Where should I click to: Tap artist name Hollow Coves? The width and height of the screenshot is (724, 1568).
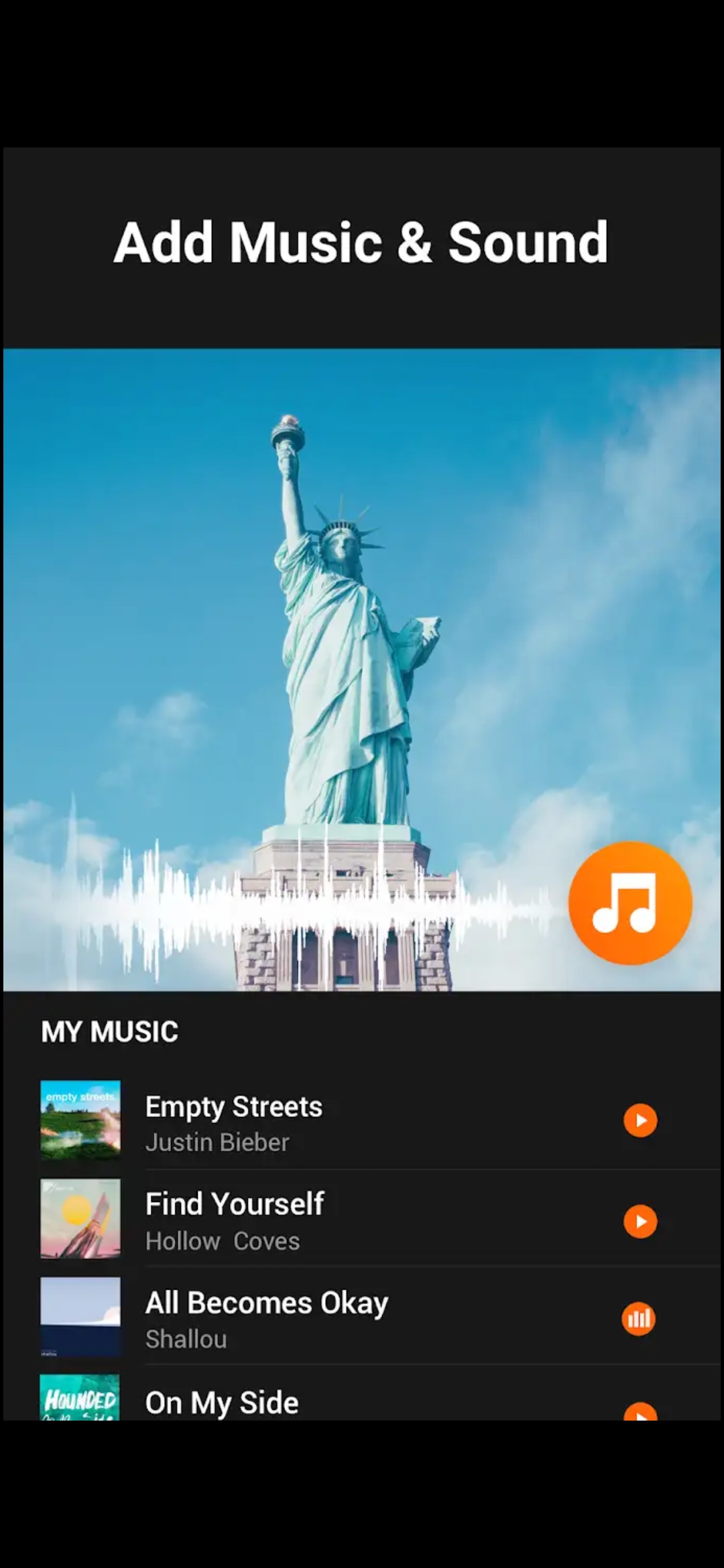222,1240
